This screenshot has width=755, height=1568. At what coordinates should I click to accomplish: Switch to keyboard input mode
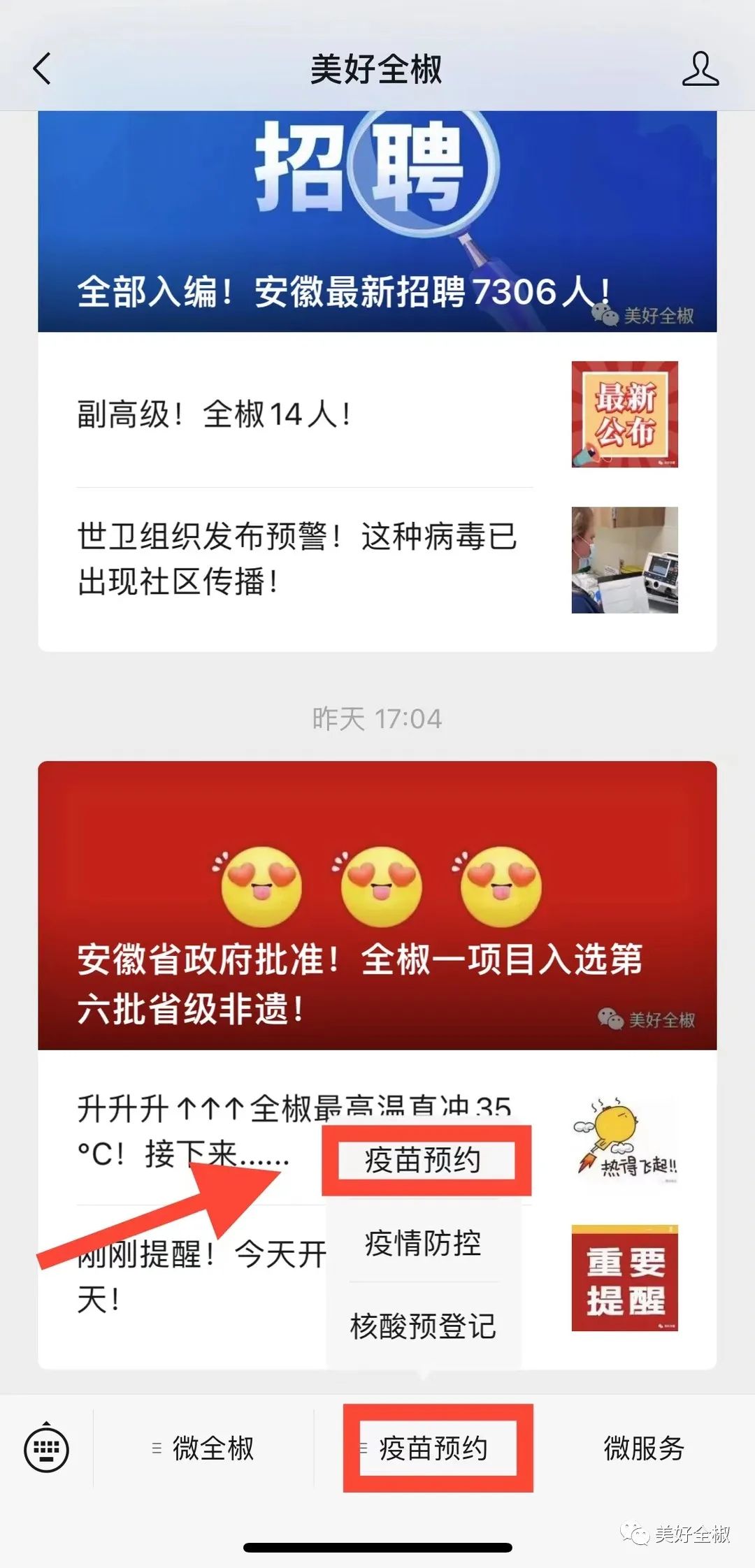(46, 1449)
